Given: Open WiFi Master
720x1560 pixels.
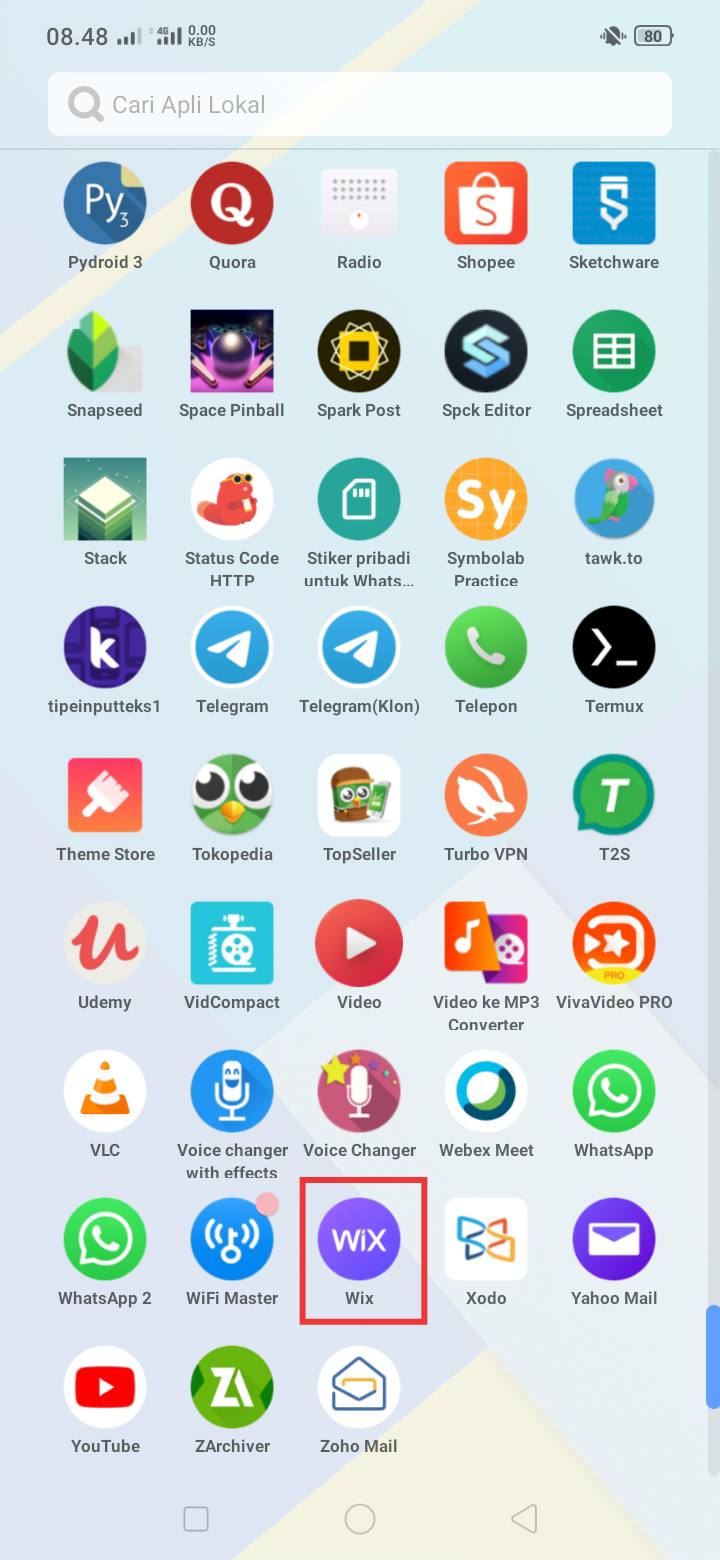Looking at the screenshot, I should click(x=232, y=1240).
